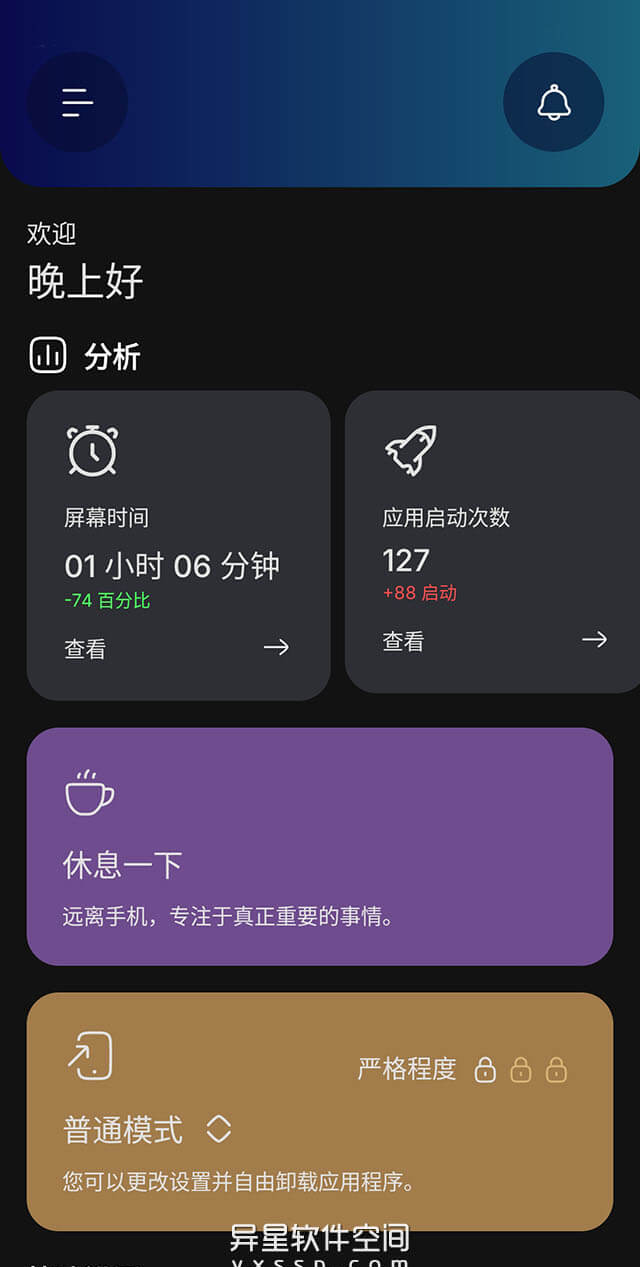Open the hamburger drawer menu
The height and width of the screenshot is (1267, 640).
pyautogui.click(x=77, y=102)
